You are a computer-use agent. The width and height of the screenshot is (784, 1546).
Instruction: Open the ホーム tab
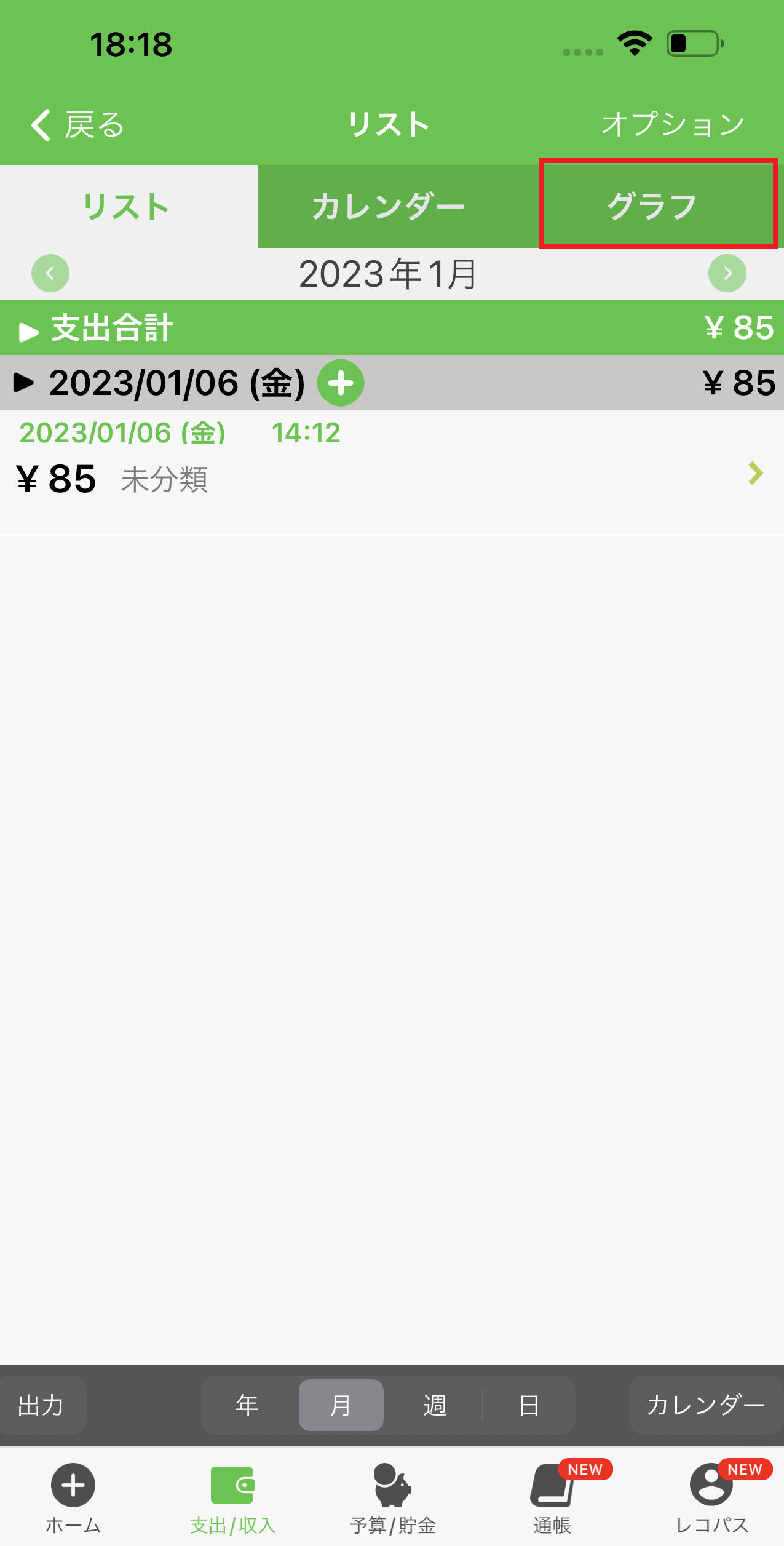pos(73,1497)
